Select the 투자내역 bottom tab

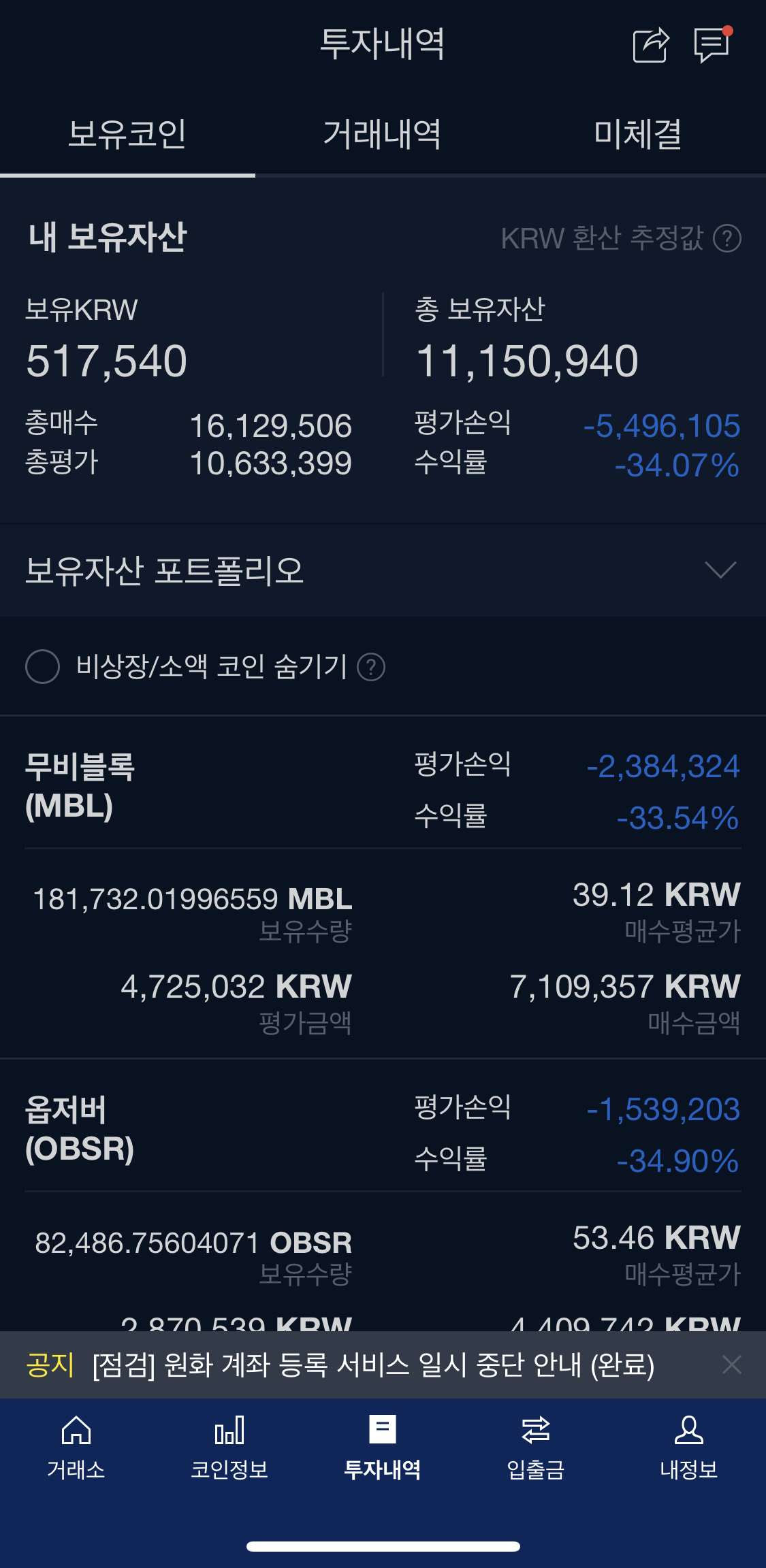click(383, 1448)
